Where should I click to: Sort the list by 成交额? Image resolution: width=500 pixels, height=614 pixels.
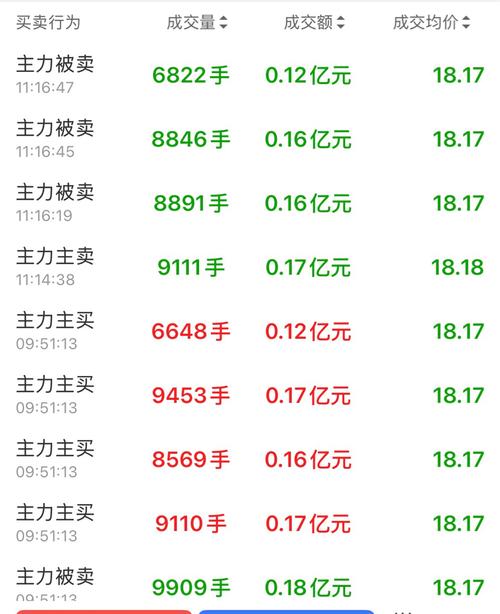(314, 22)
